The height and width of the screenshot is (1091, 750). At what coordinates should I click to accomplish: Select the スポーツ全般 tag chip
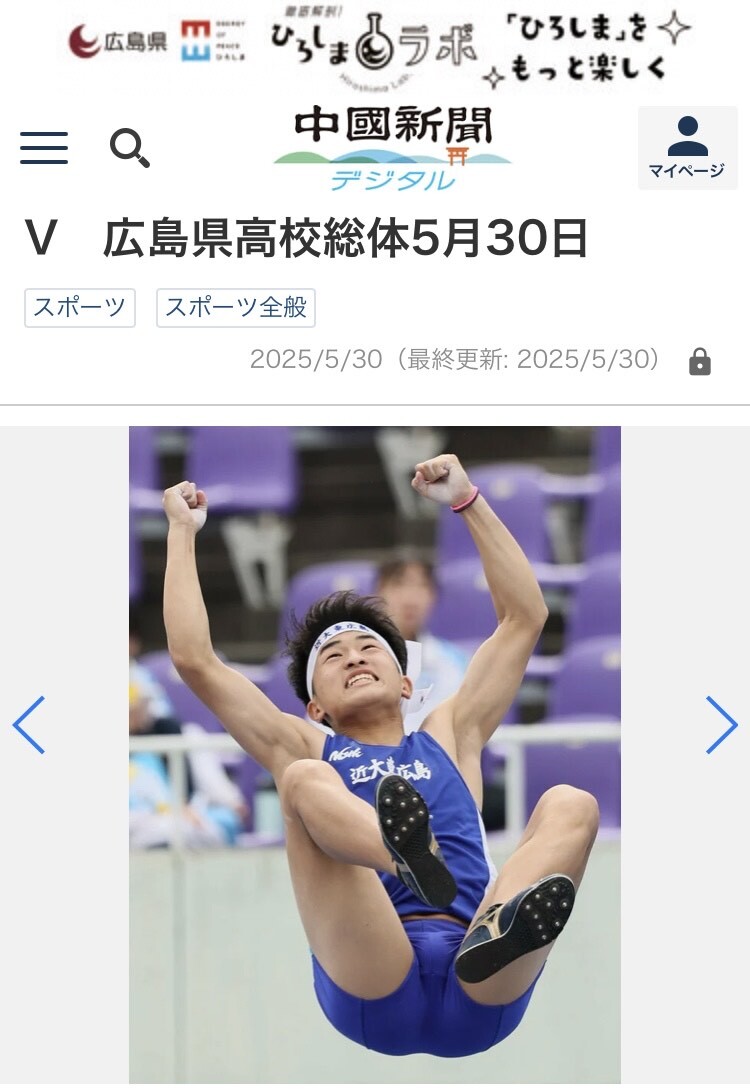(x=236, y=308)
